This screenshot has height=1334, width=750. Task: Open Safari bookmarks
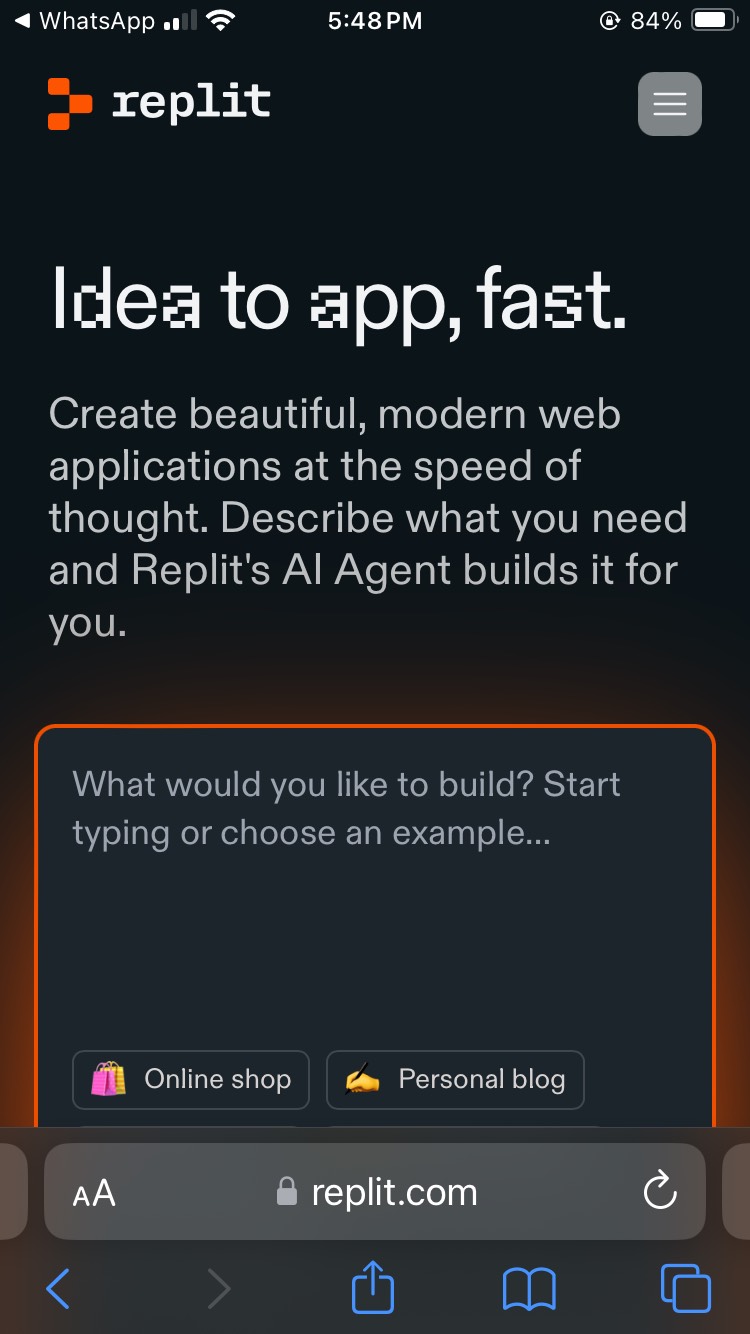coord(528,1288)
